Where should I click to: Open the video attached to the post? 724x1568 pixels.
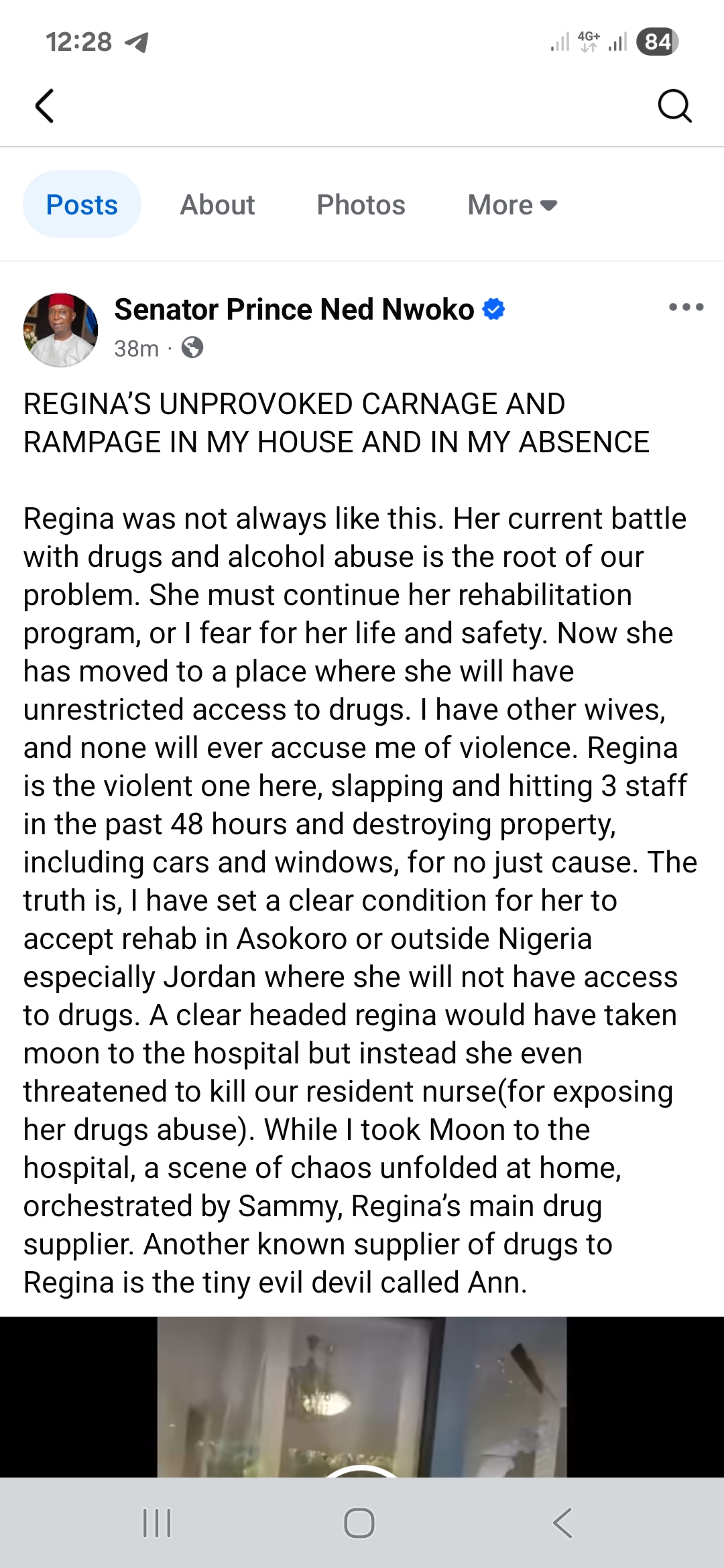pyautogui.click(x=362, y=1397)
